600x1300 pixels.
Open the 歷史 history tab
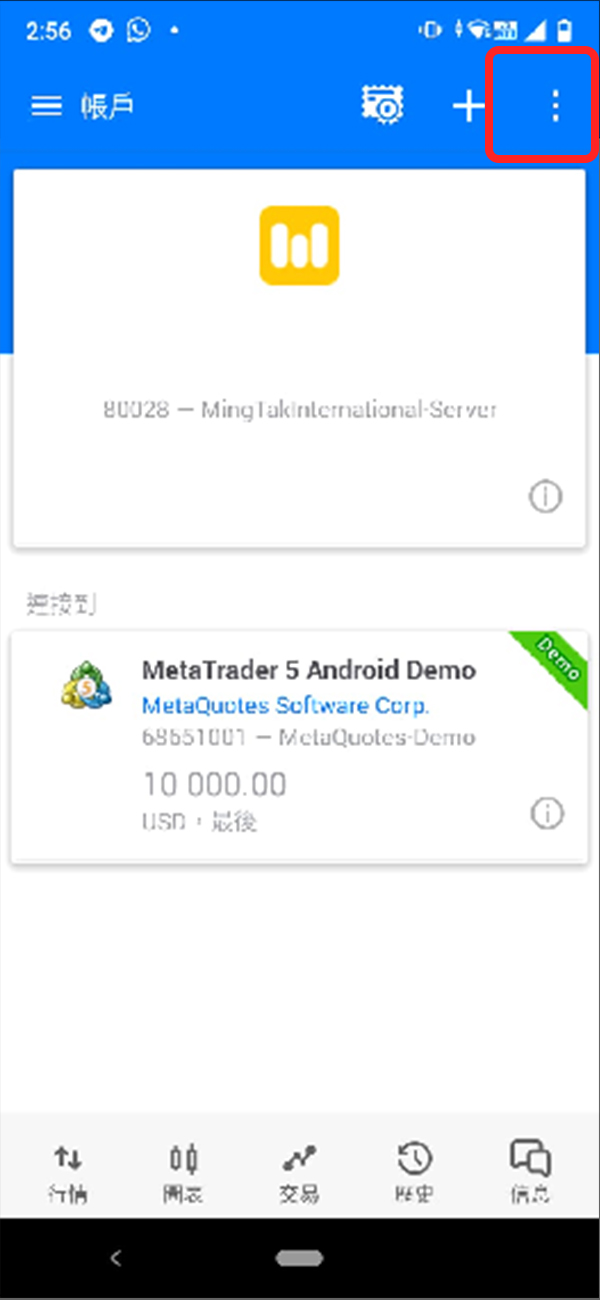tap(415, 1172)
